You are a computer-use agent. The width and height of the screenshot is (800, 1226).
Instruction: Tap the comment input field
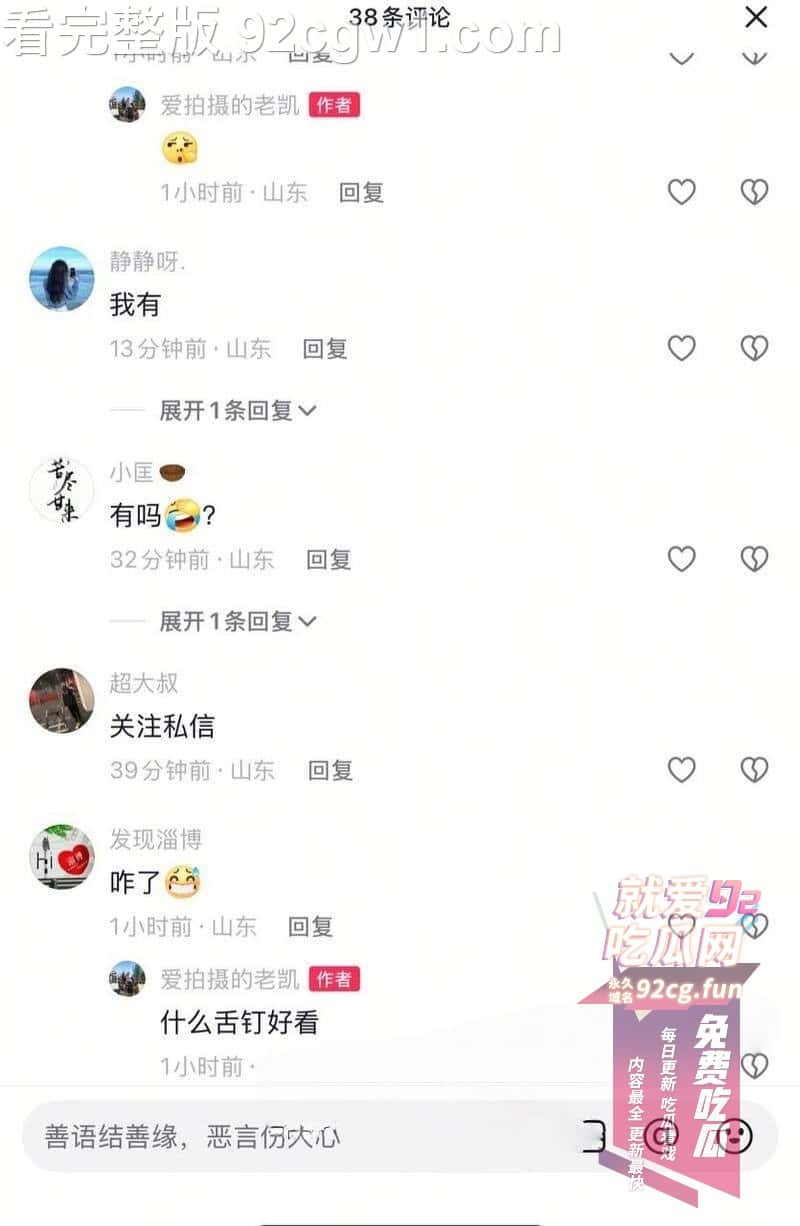point(300,1137)
